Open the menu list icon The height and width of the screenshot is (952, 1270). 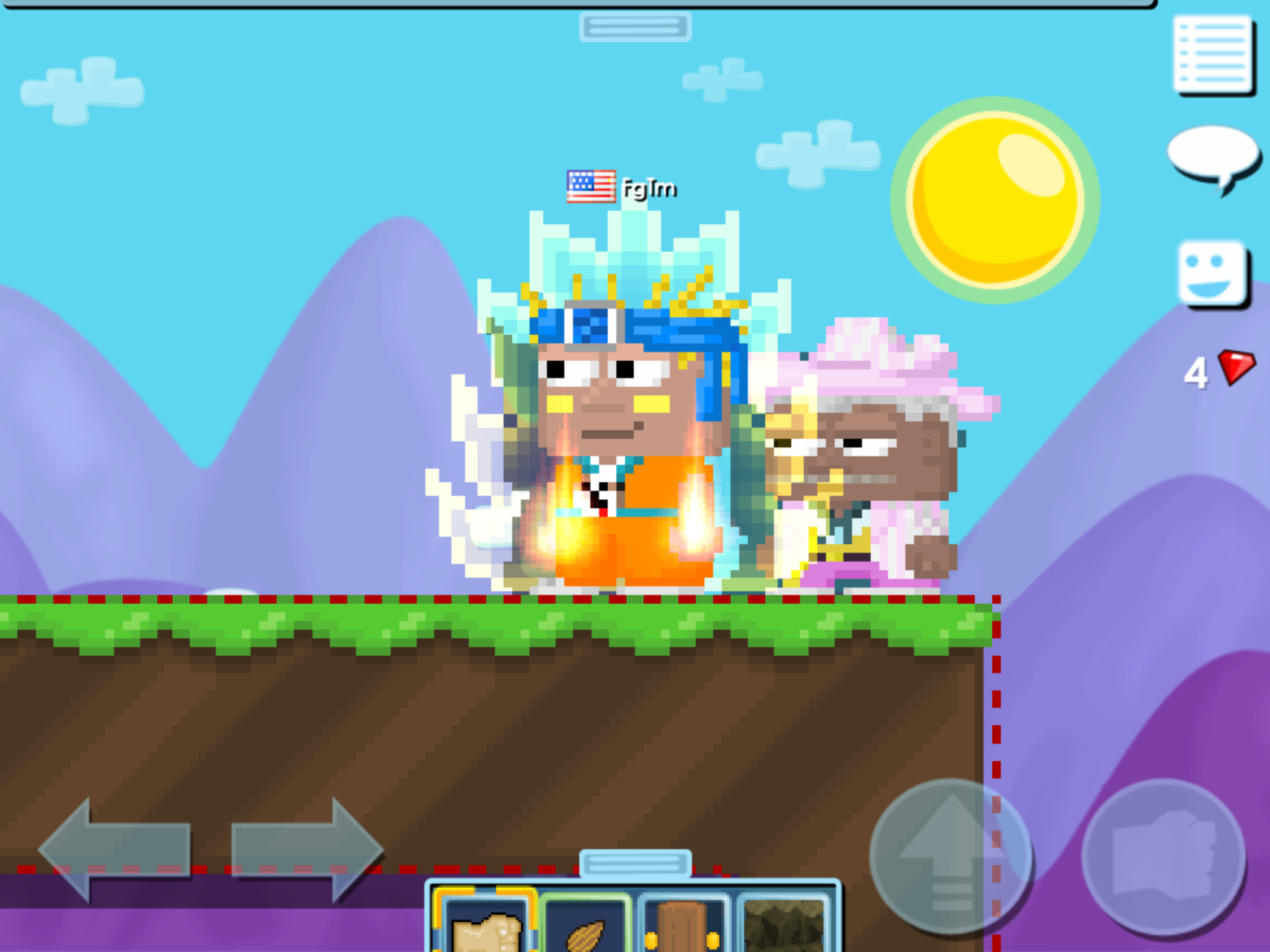pyautogui.click(x=1213, y=55)
